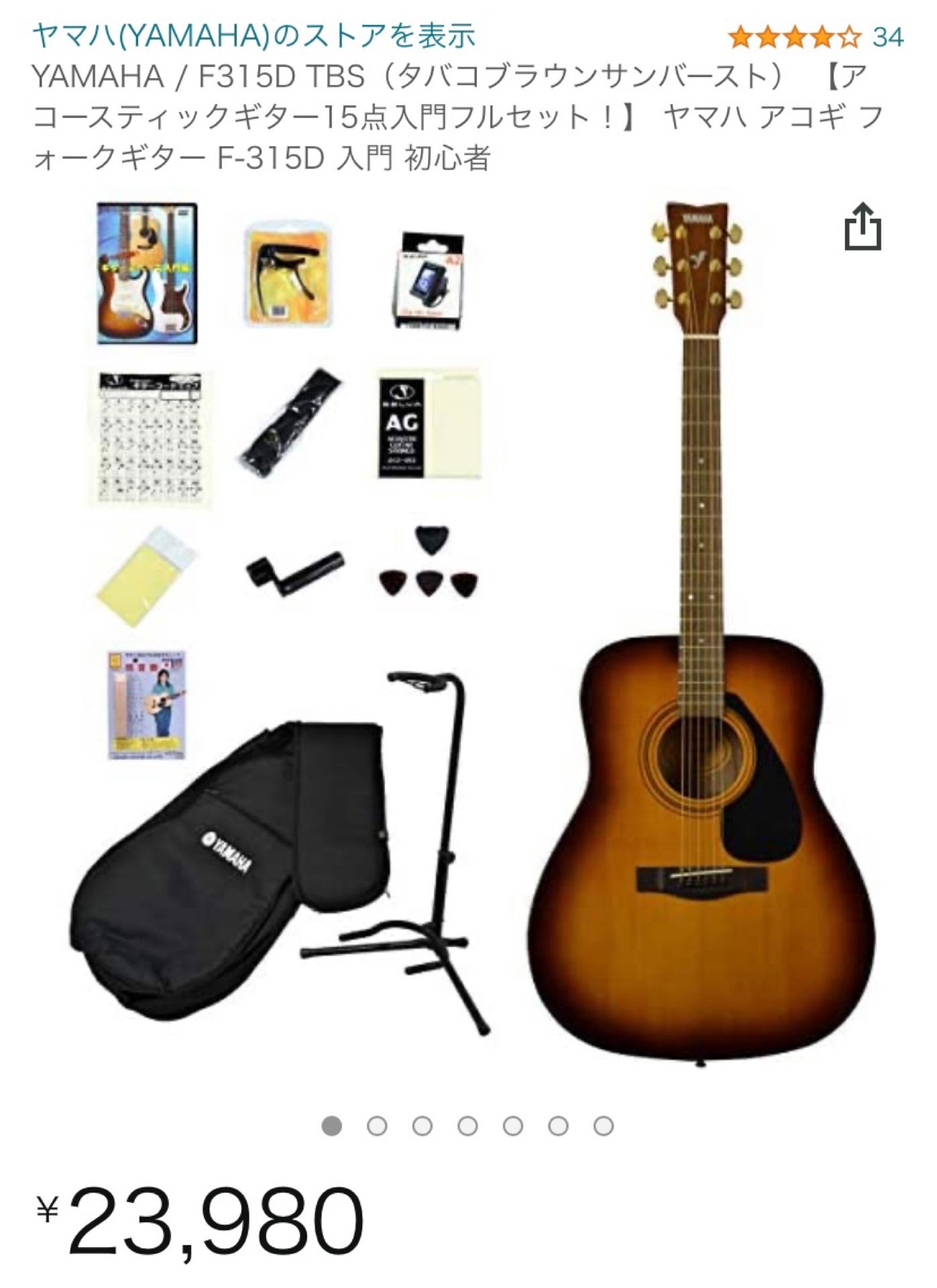Share this guitar product
937x1288 pixels.
(x=862, y=228)
